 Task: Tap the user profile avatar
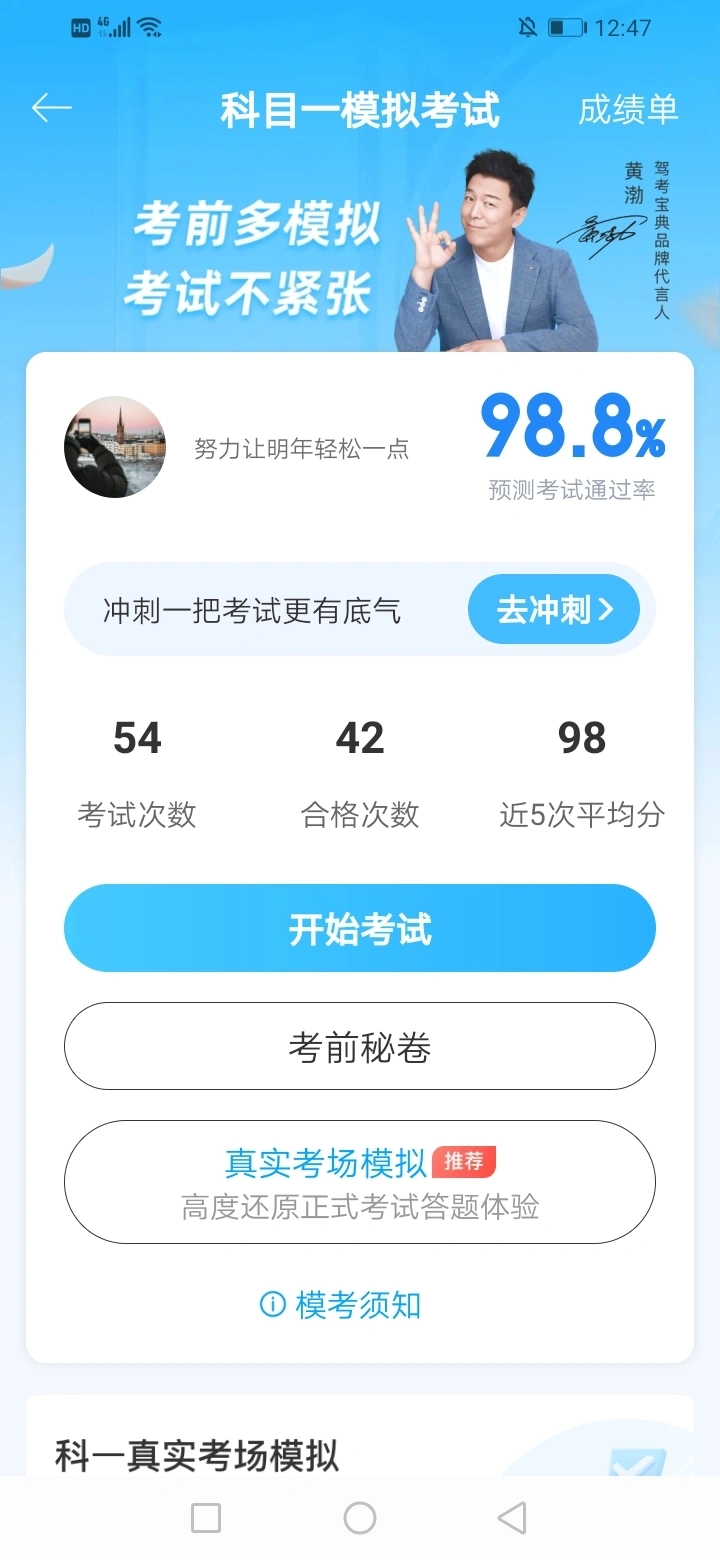pos(115,447)
